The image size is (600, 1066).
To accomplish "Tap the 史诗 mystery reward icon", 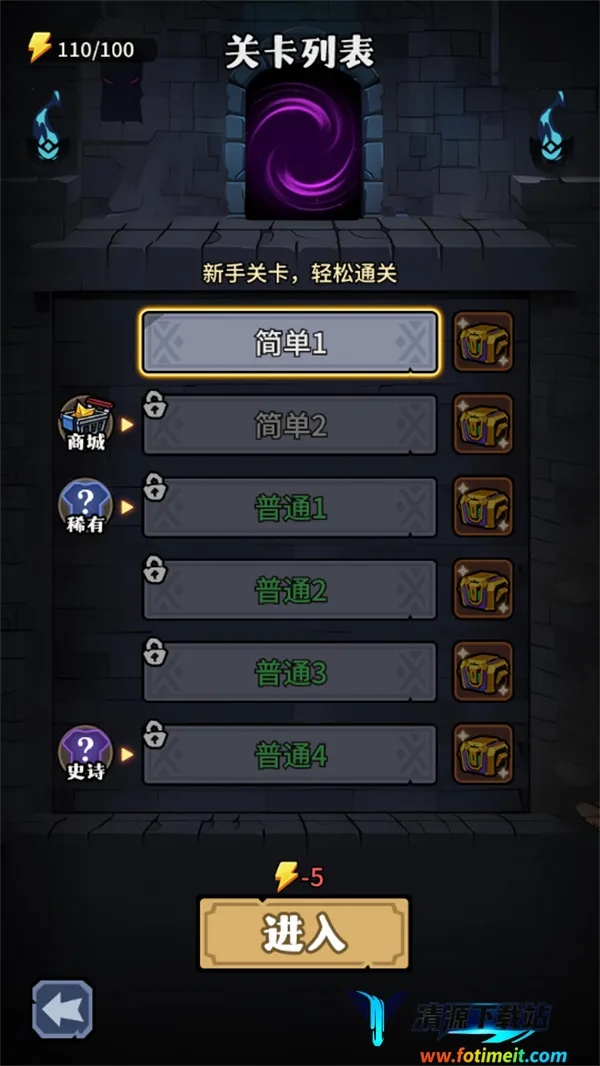I will pos(86,754).
